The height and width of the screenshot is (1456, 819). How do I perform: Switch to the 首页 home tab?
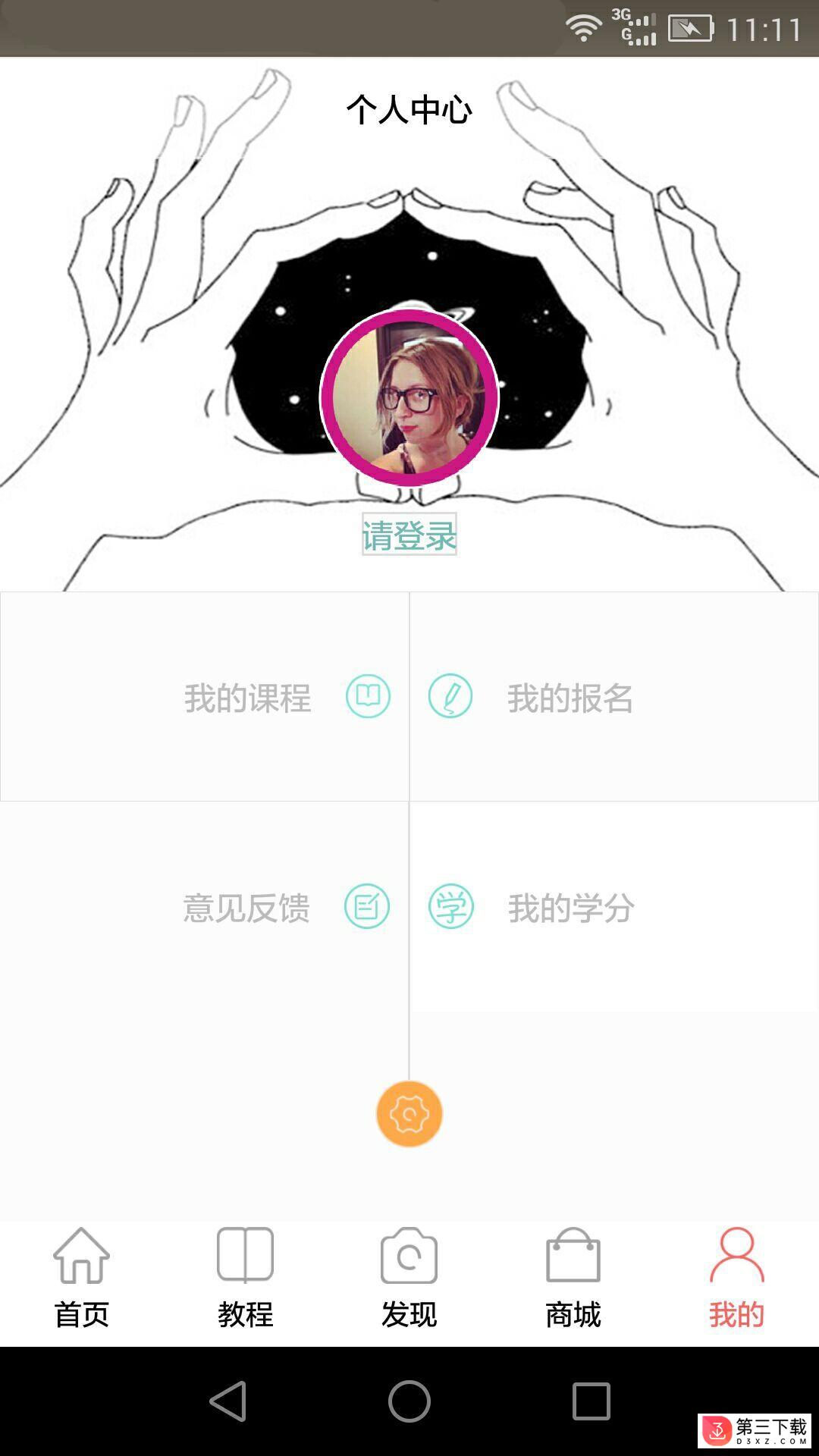[81, 1279]
